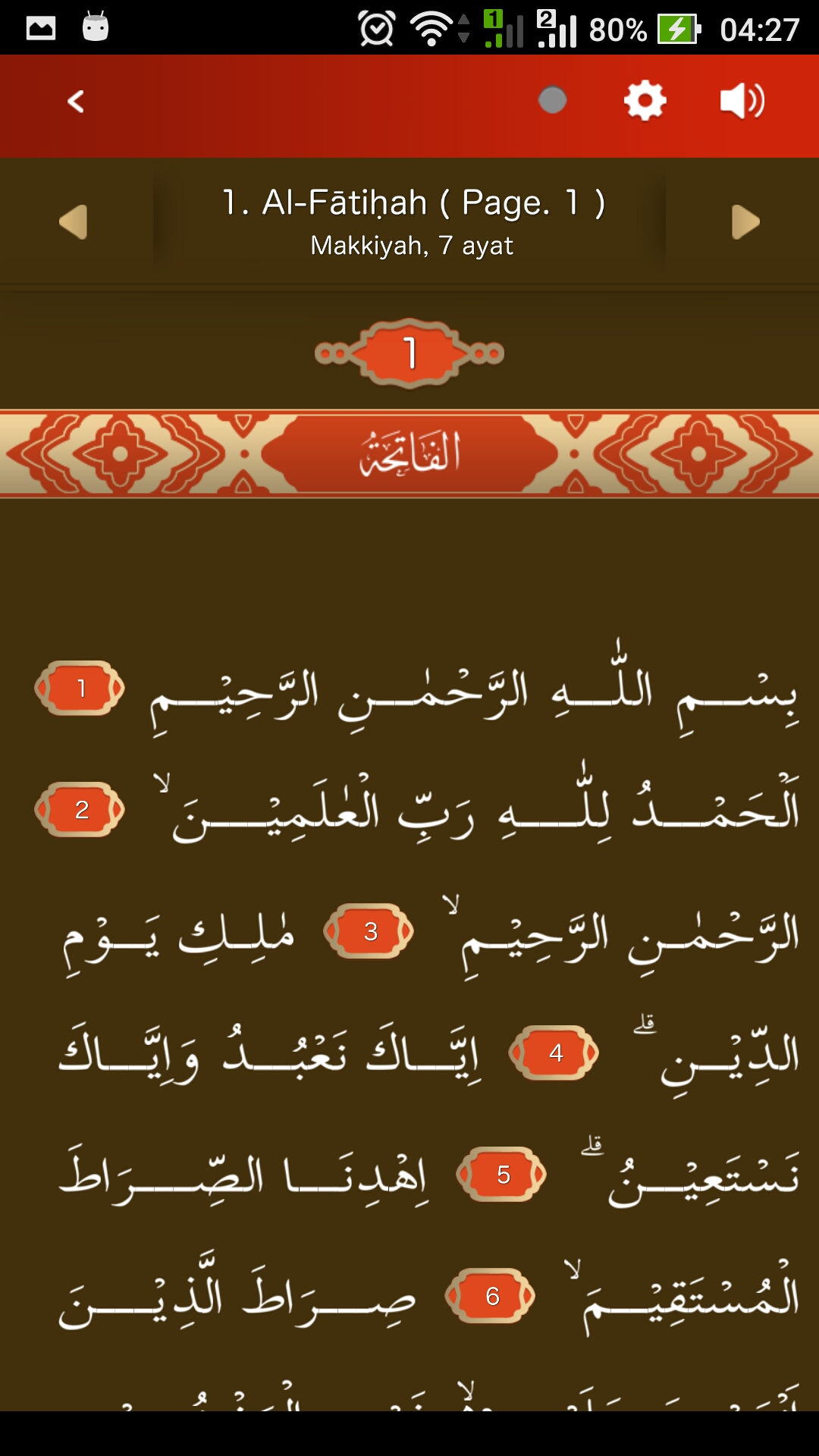The image size is (819, 1456).
Task: Tap the gray record circle icon
Action: coord(552,100)
